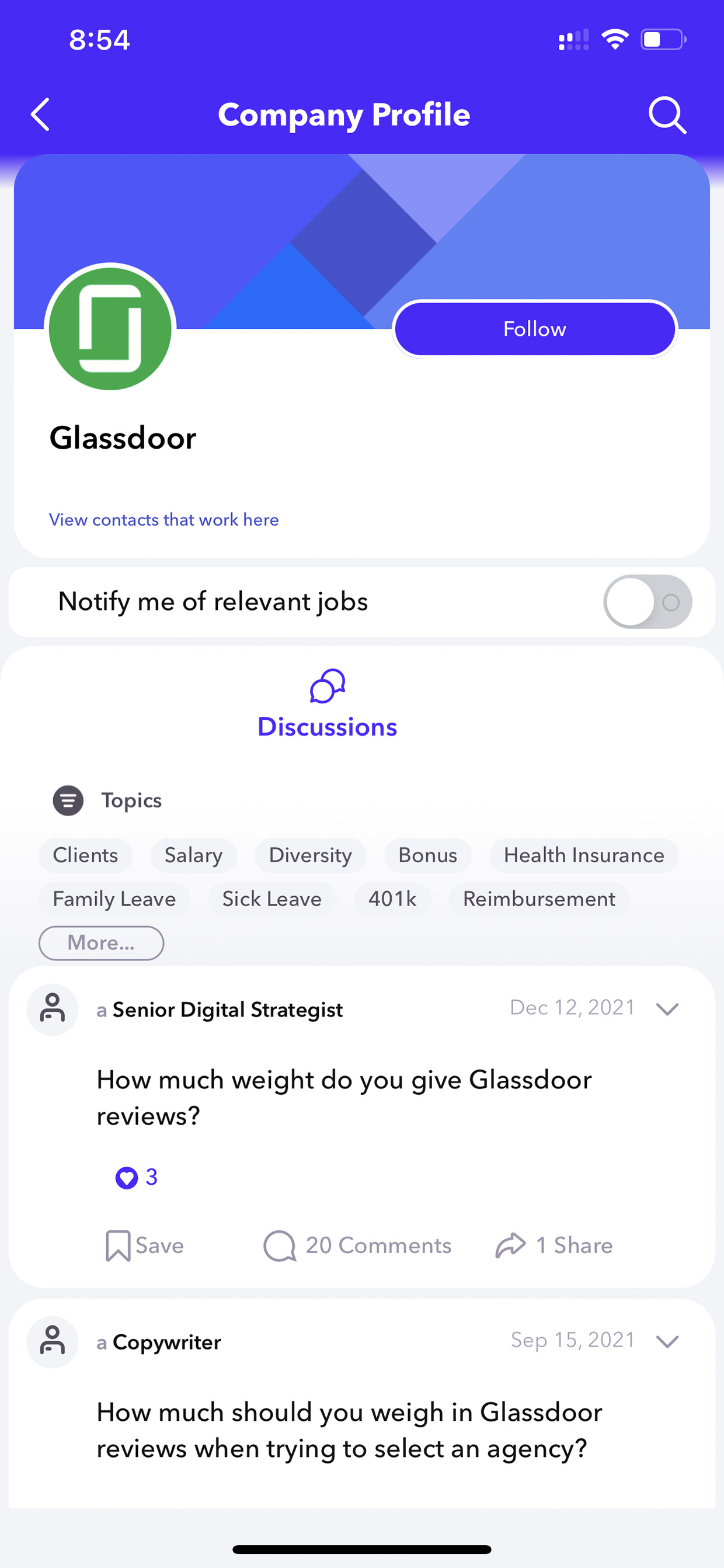Filter by Sick Leave topic
This screenshot has width=724, height=1568.
[x=272, y=899]
